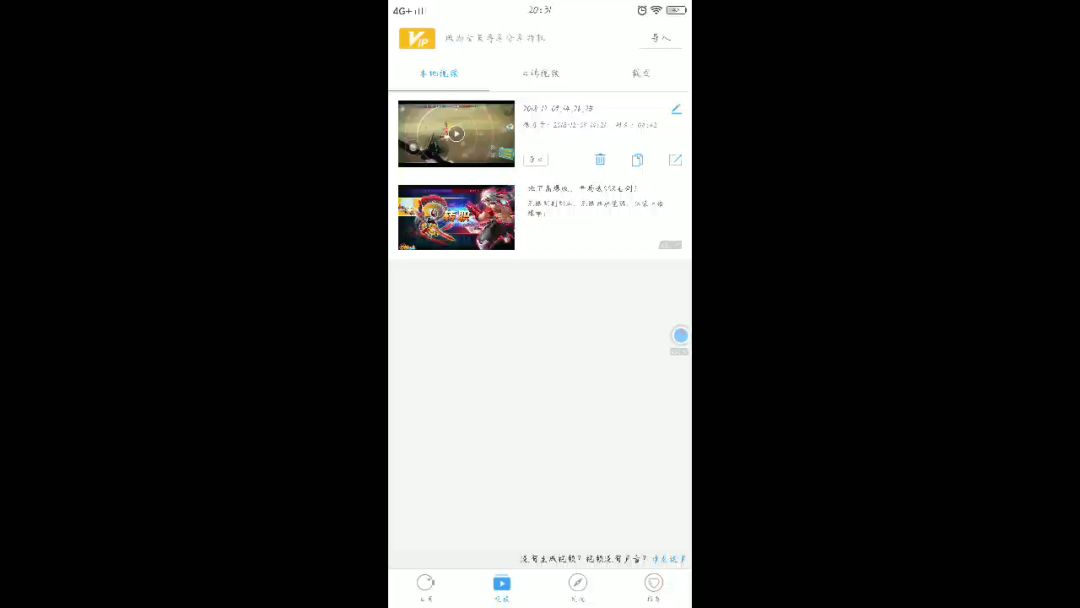Screen dimensions: 1080x608
Task: Tap the yellow VIP badge
Action: click(x=417, y=39)
